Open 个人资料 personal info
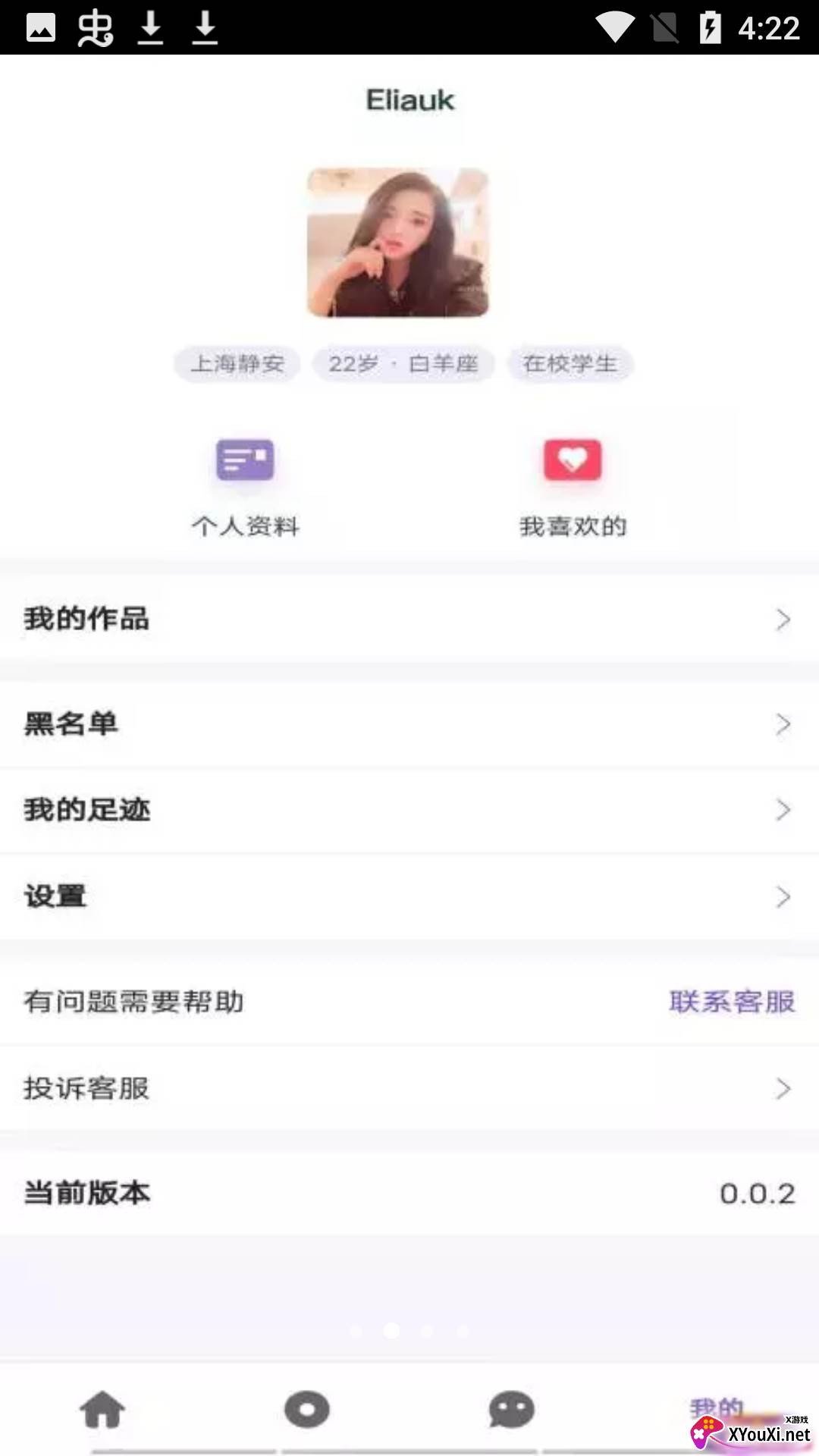 245,485
